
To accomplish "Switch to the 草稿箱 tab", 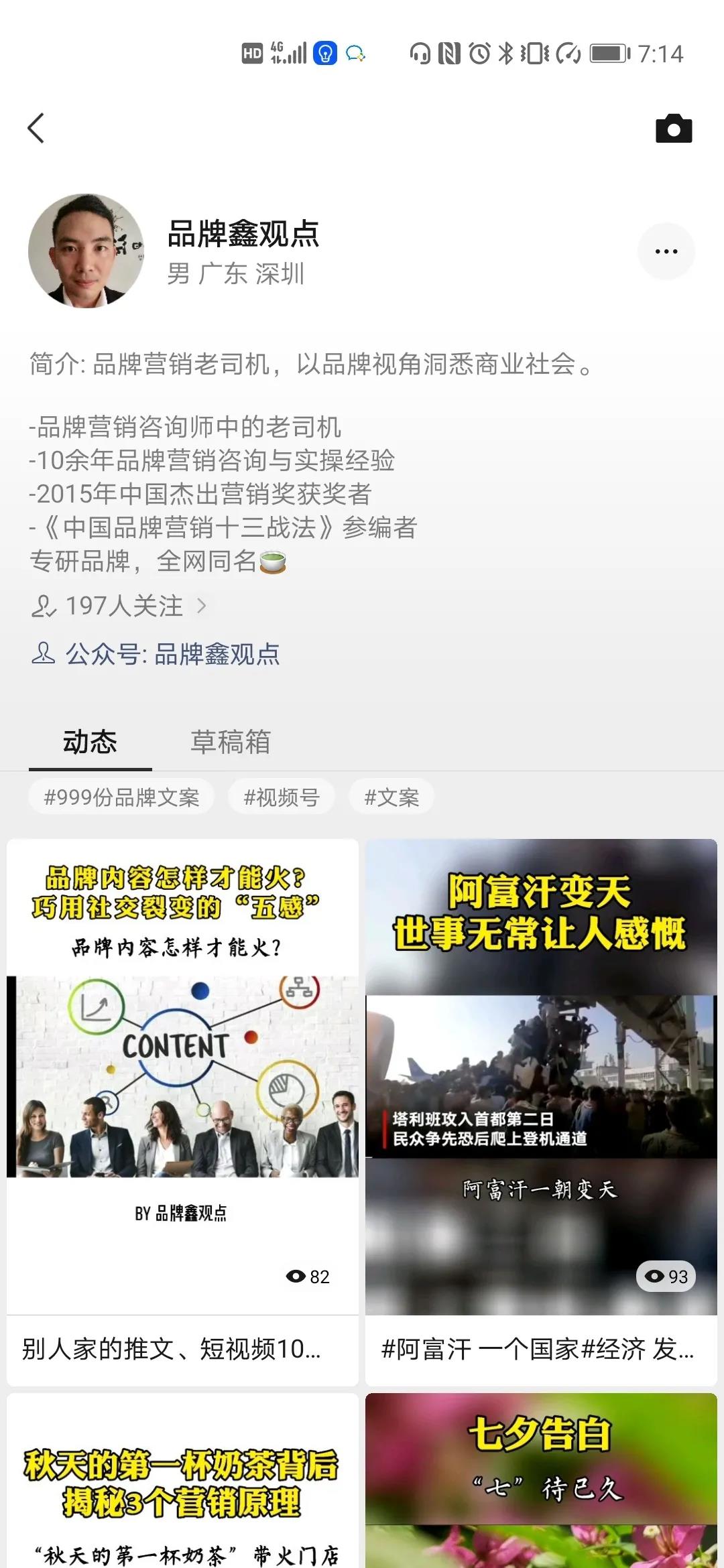I will coord(230,742).
